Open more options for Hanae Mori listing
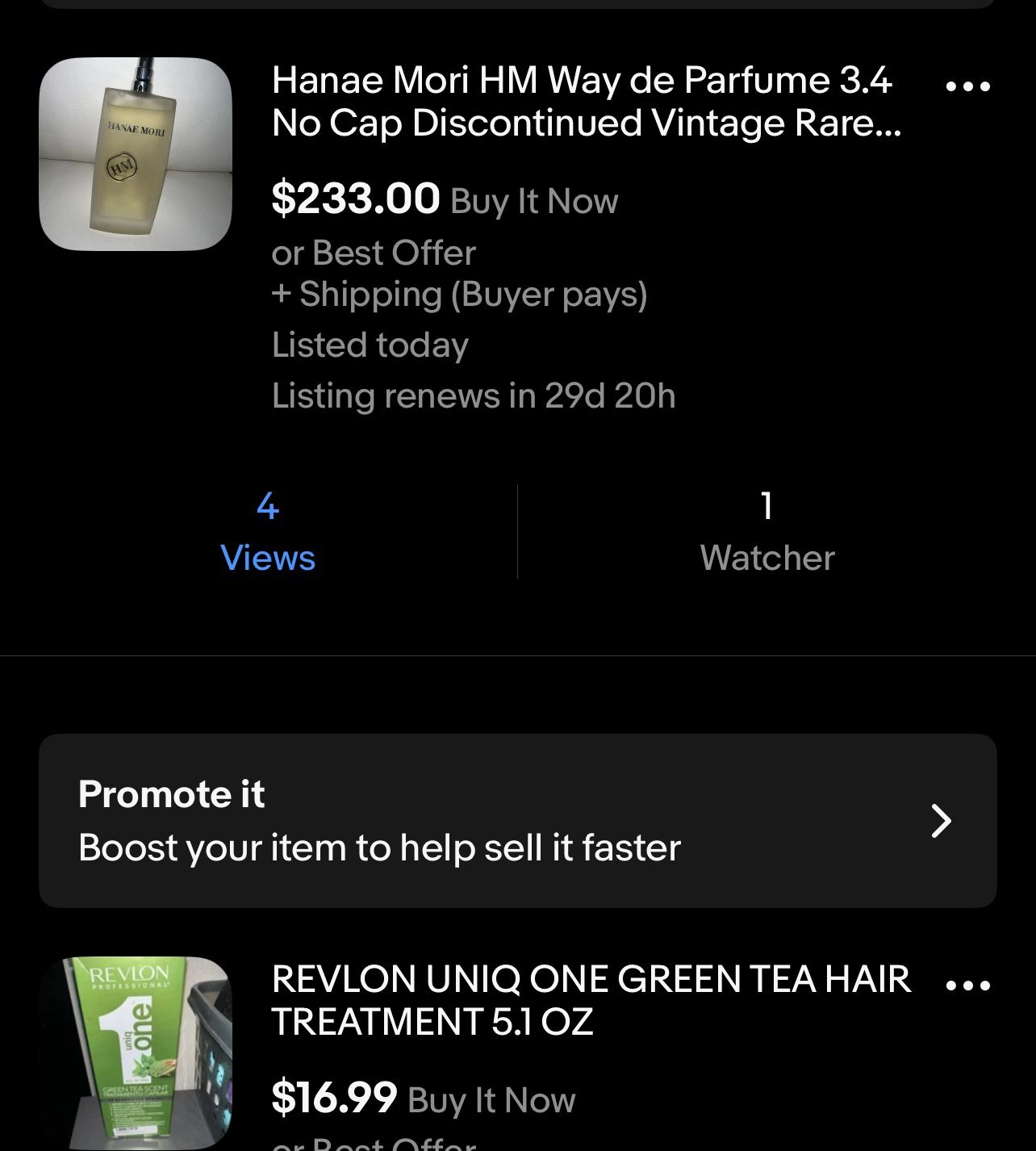This screenshot has width=1036, height=1151. (x=967, y=86)
